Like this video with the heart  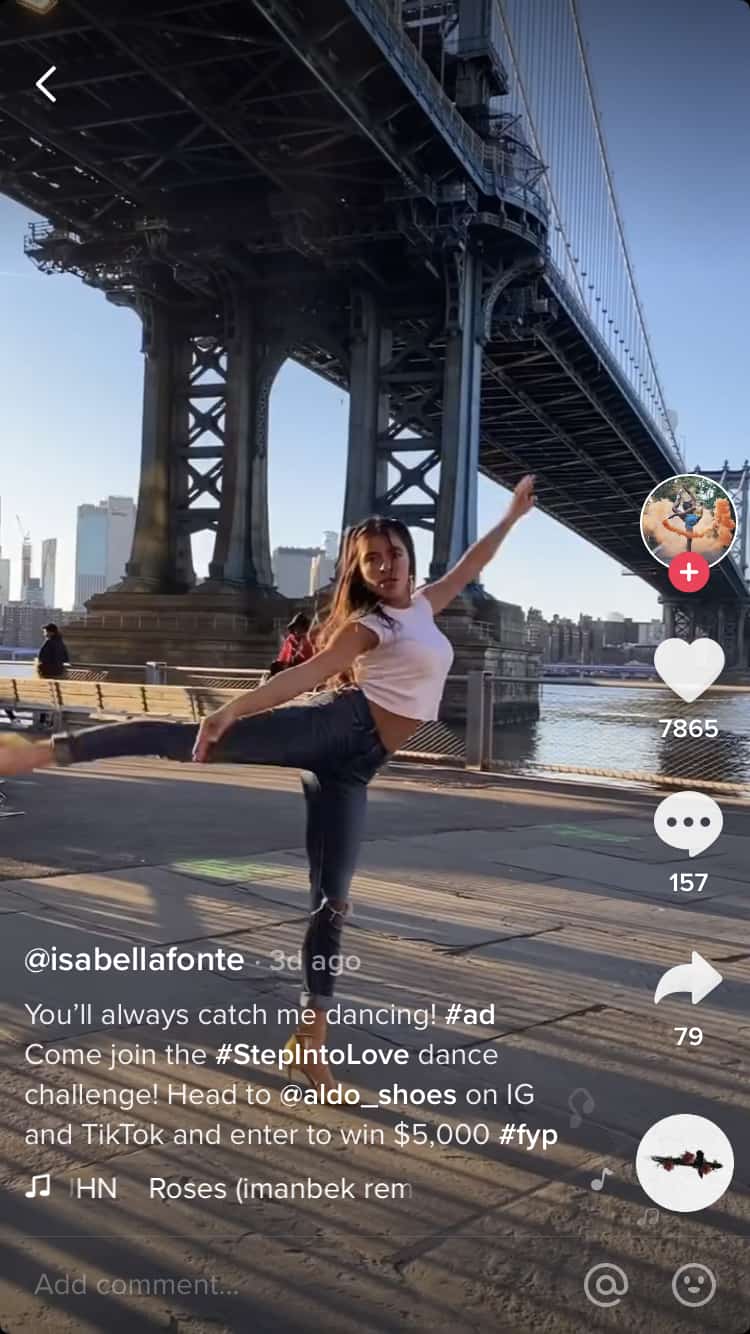(688, 670)
